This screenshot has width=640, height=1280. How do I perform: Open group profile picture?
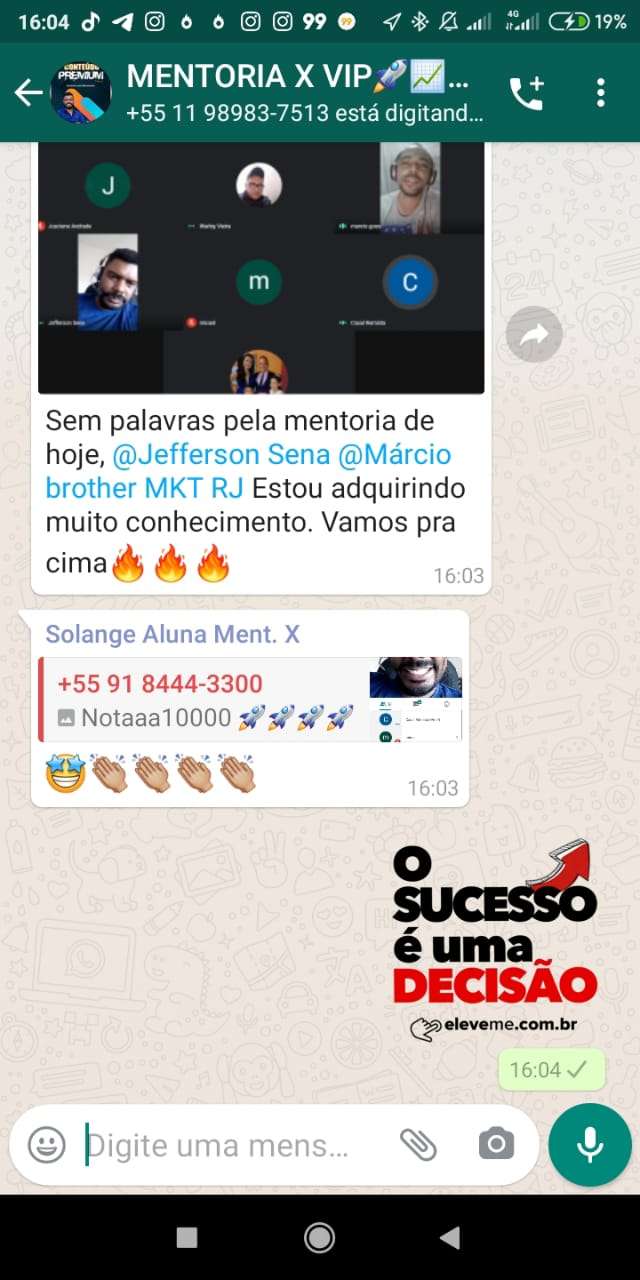tap(81, 93)
